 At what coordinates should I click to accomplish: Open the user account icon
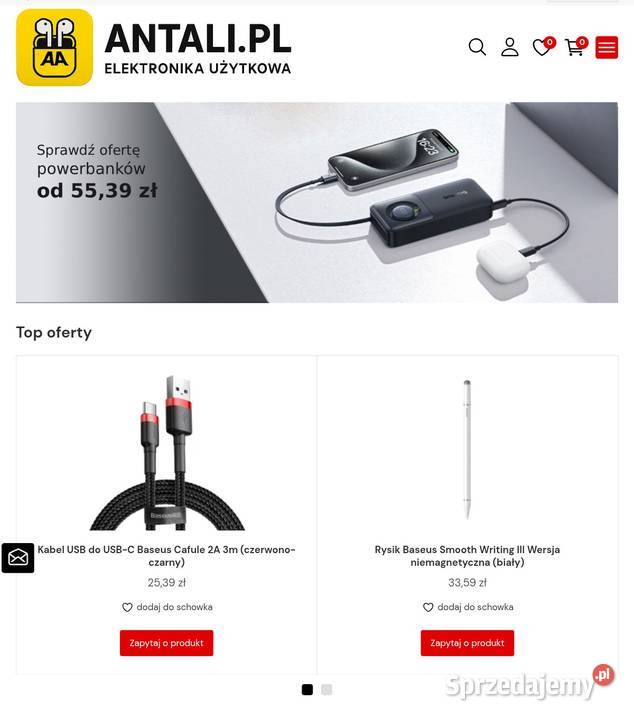click(510, 47)
